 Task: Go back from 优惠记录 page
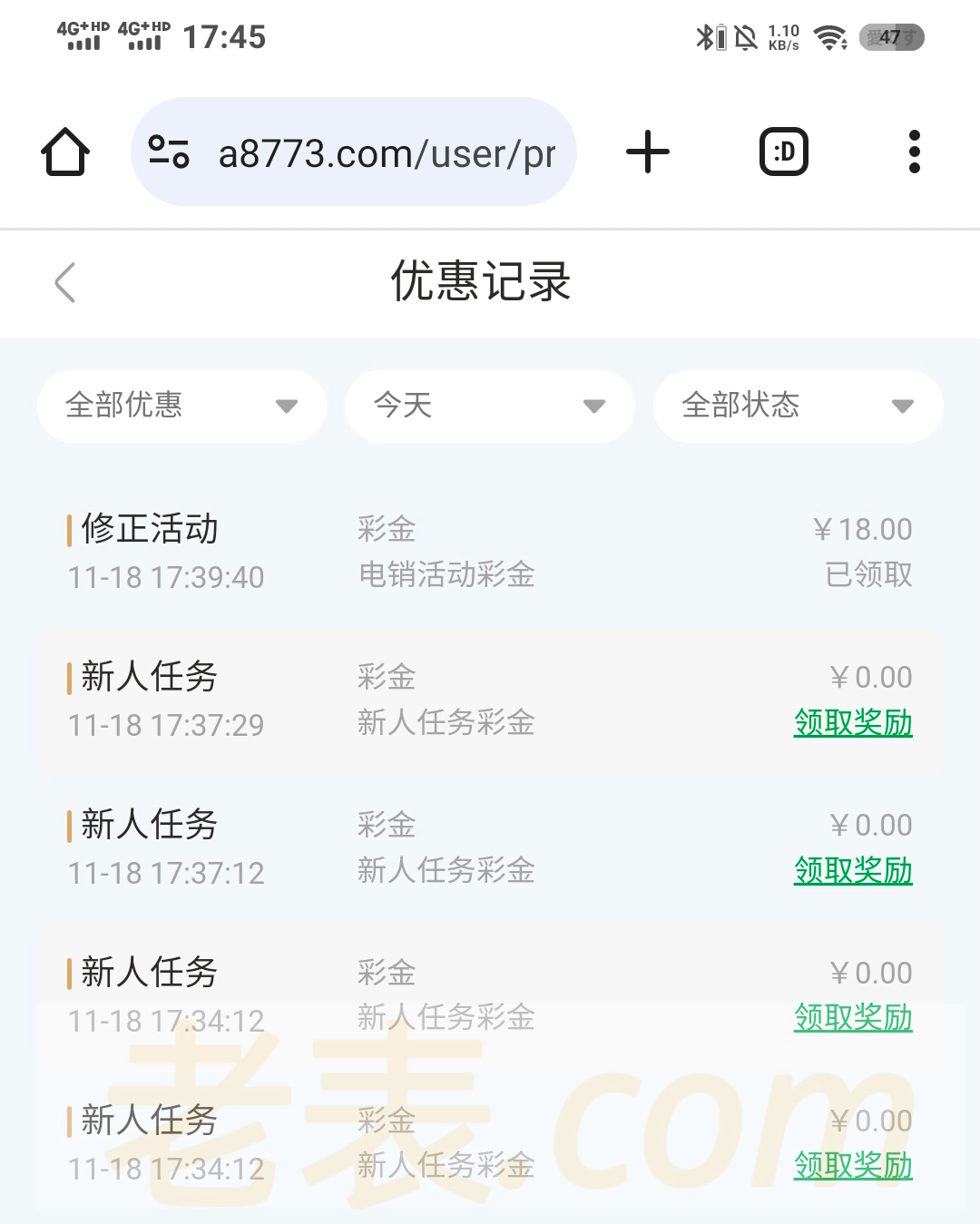click(64, 282)
